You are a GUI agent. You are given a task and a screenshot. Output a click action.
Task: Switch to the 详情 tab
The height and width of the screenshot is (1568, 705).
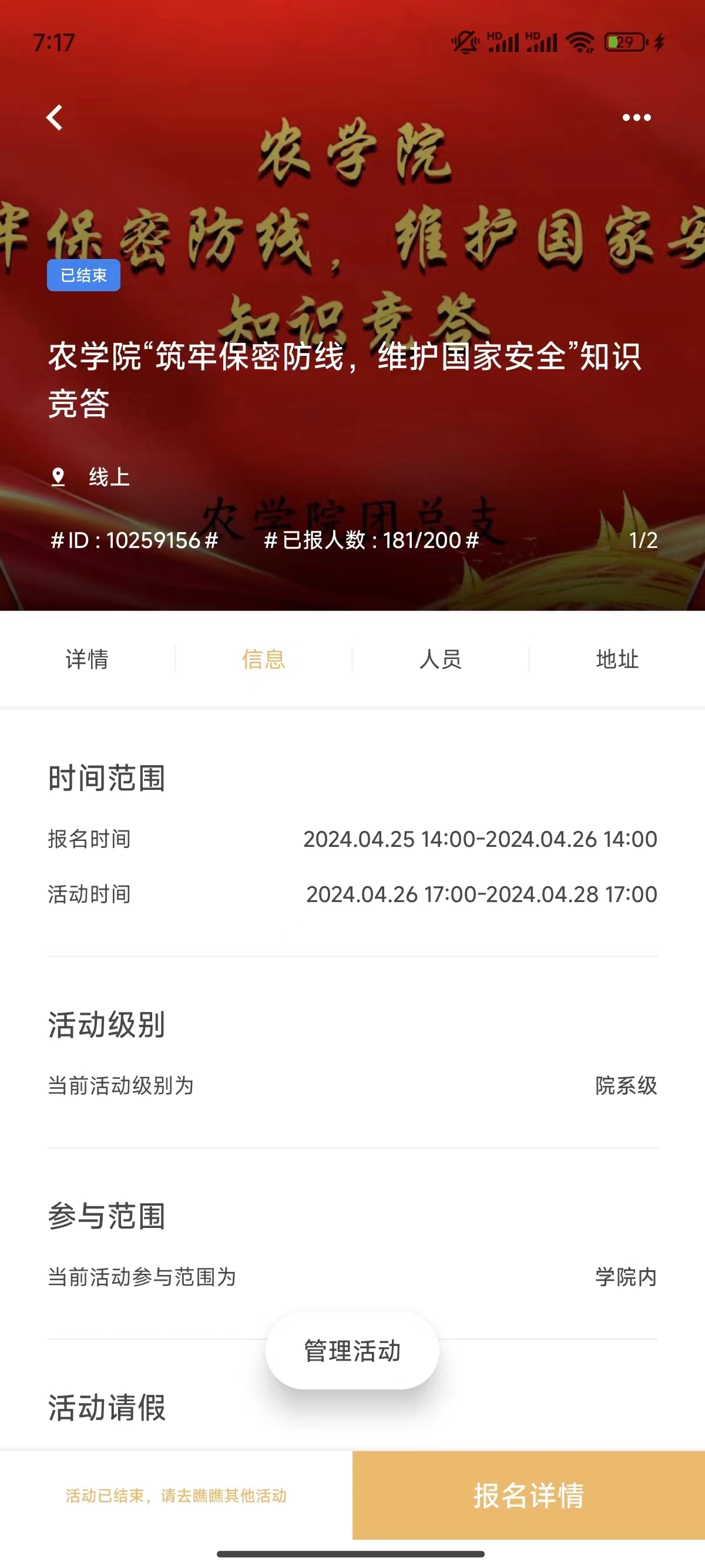pyautogui.click(x=87, y=659)
